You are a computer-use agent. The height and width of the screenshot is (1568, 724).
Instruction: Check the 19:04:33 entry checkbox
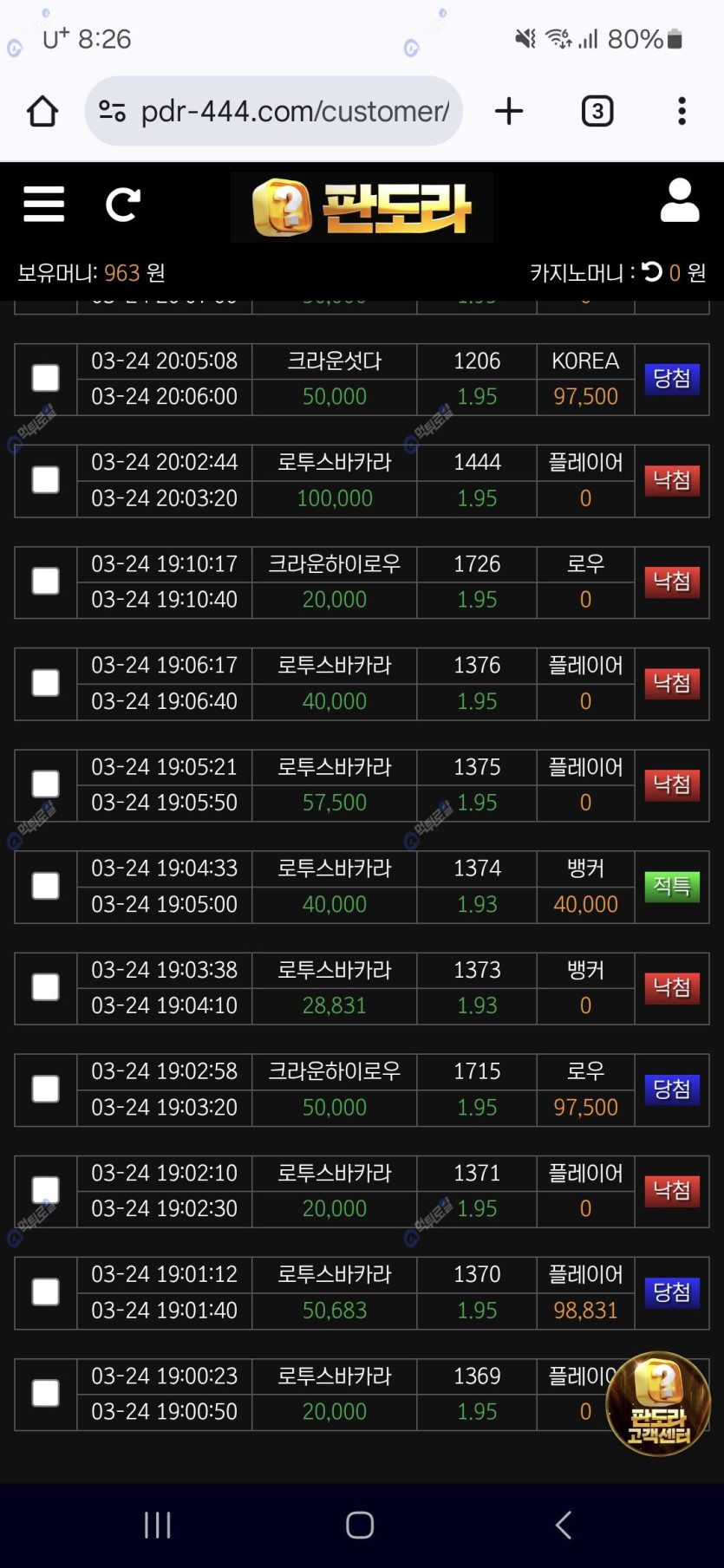[x=46, y=886]
